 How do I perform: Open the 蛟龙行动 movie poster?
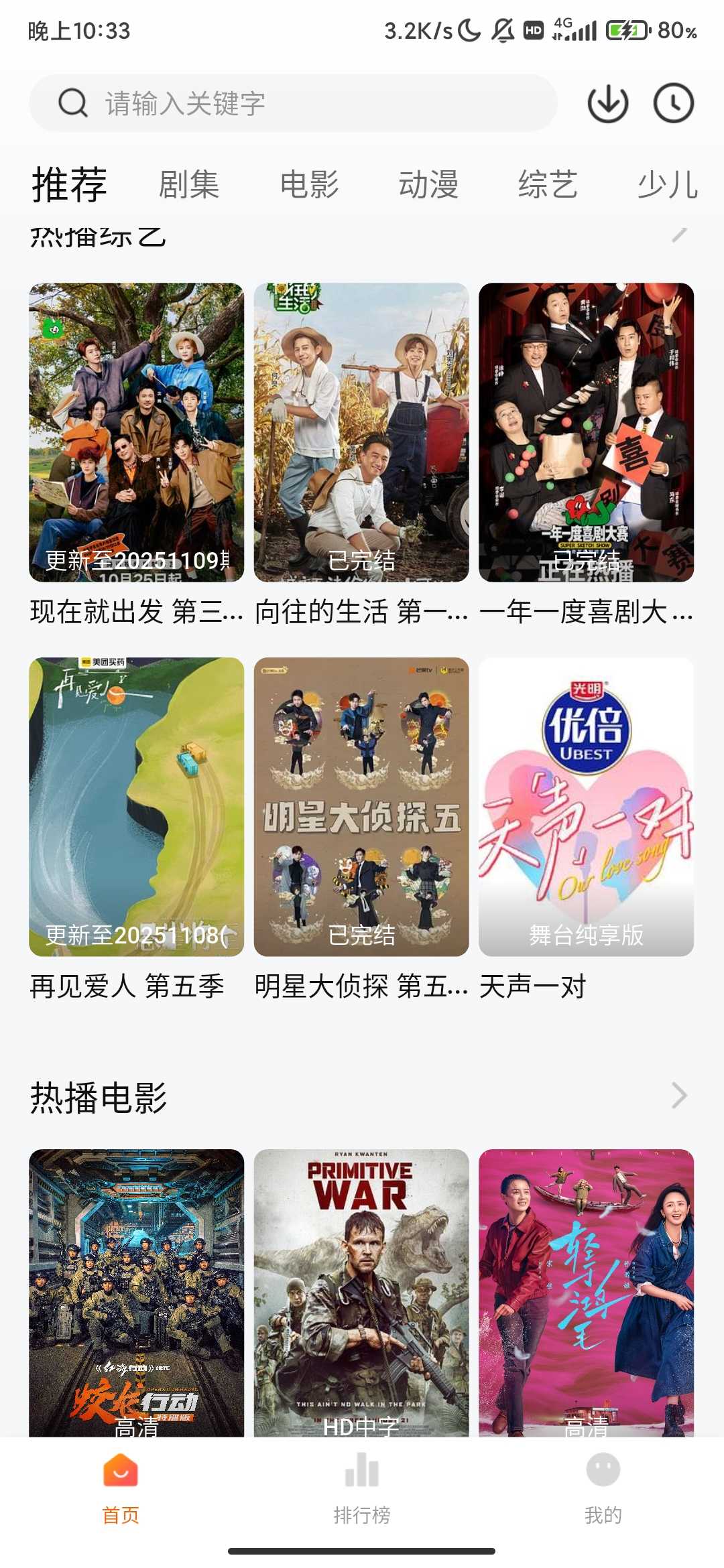pyautogui.click(x=136, y=1292)
